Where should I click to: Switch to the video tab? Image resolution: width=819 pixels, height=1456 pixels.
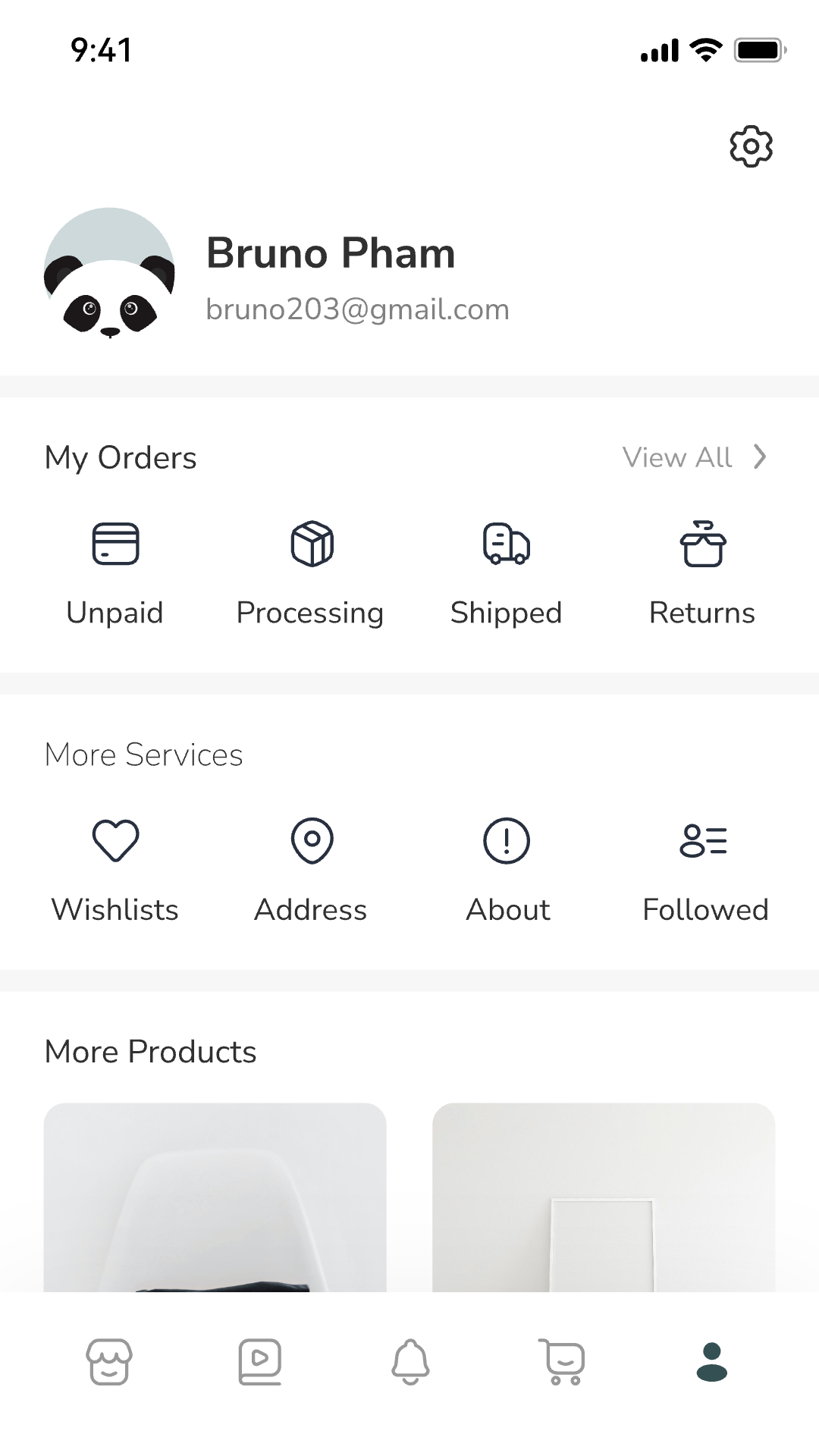pos(260,1362)
